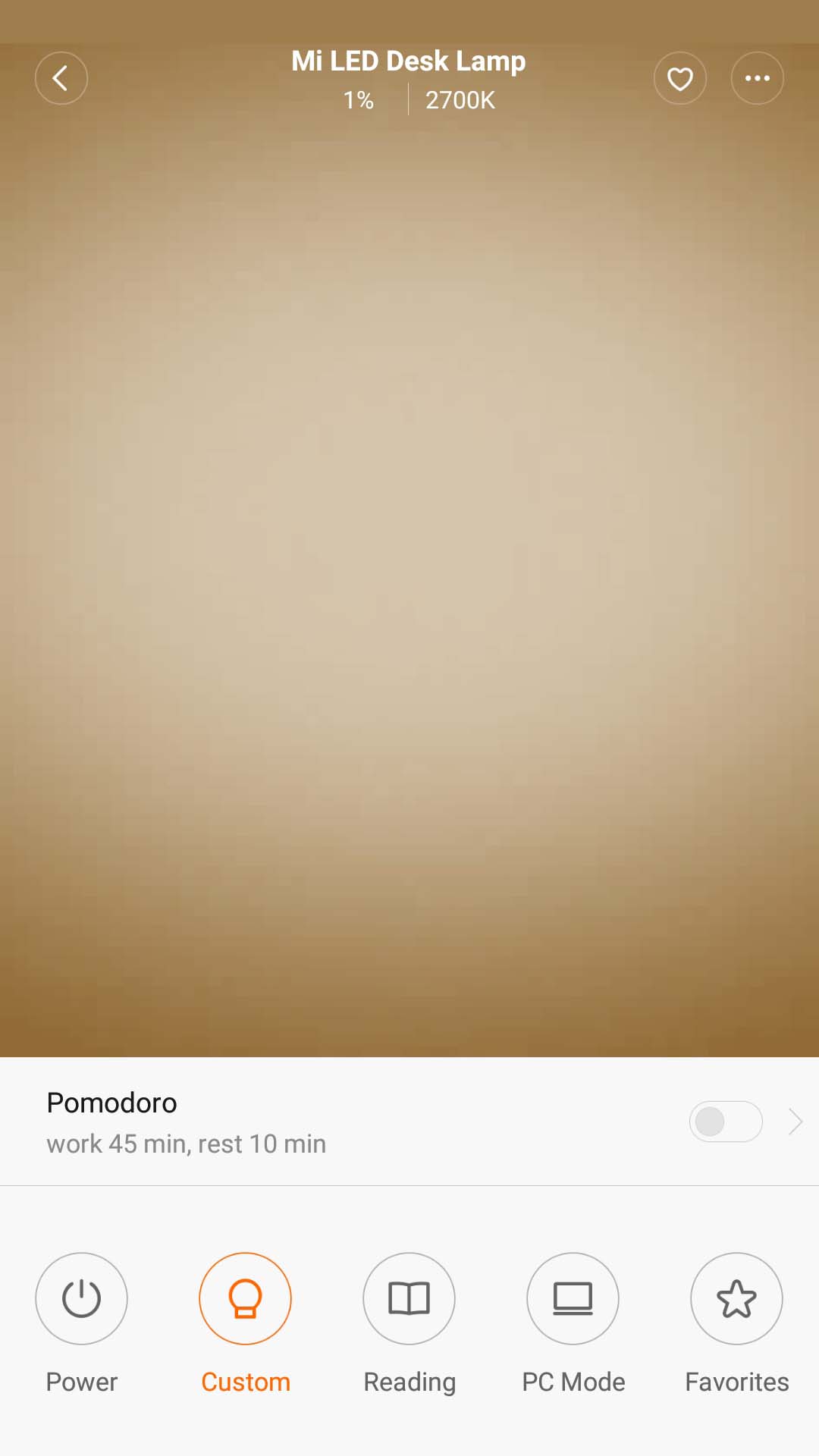Enable the Pomodoro toggle
The width and height of the screenshot is (819, 1456).
725,1122
